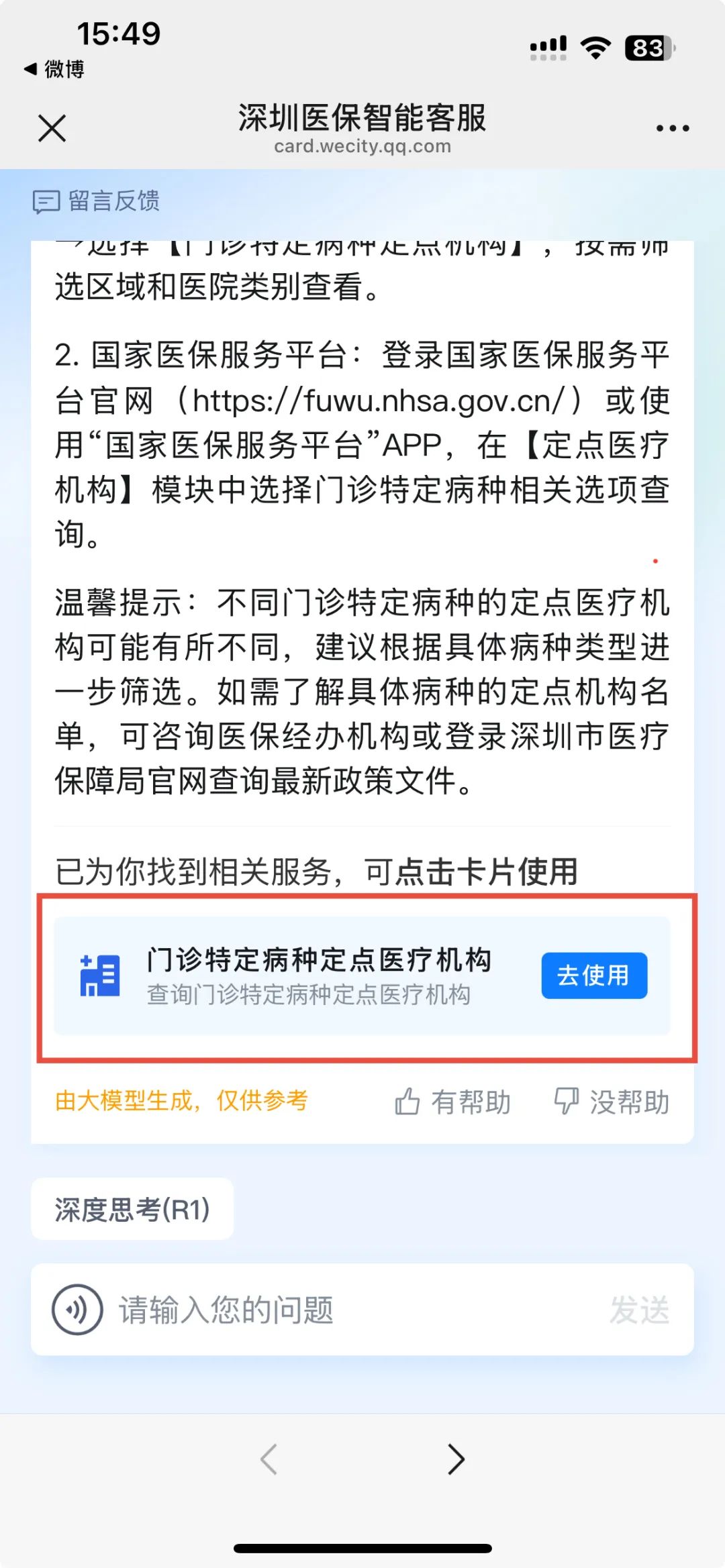The image size is (725, 1568).
Task: Open the three-dot overflow menu
Action: click(672, 128)
